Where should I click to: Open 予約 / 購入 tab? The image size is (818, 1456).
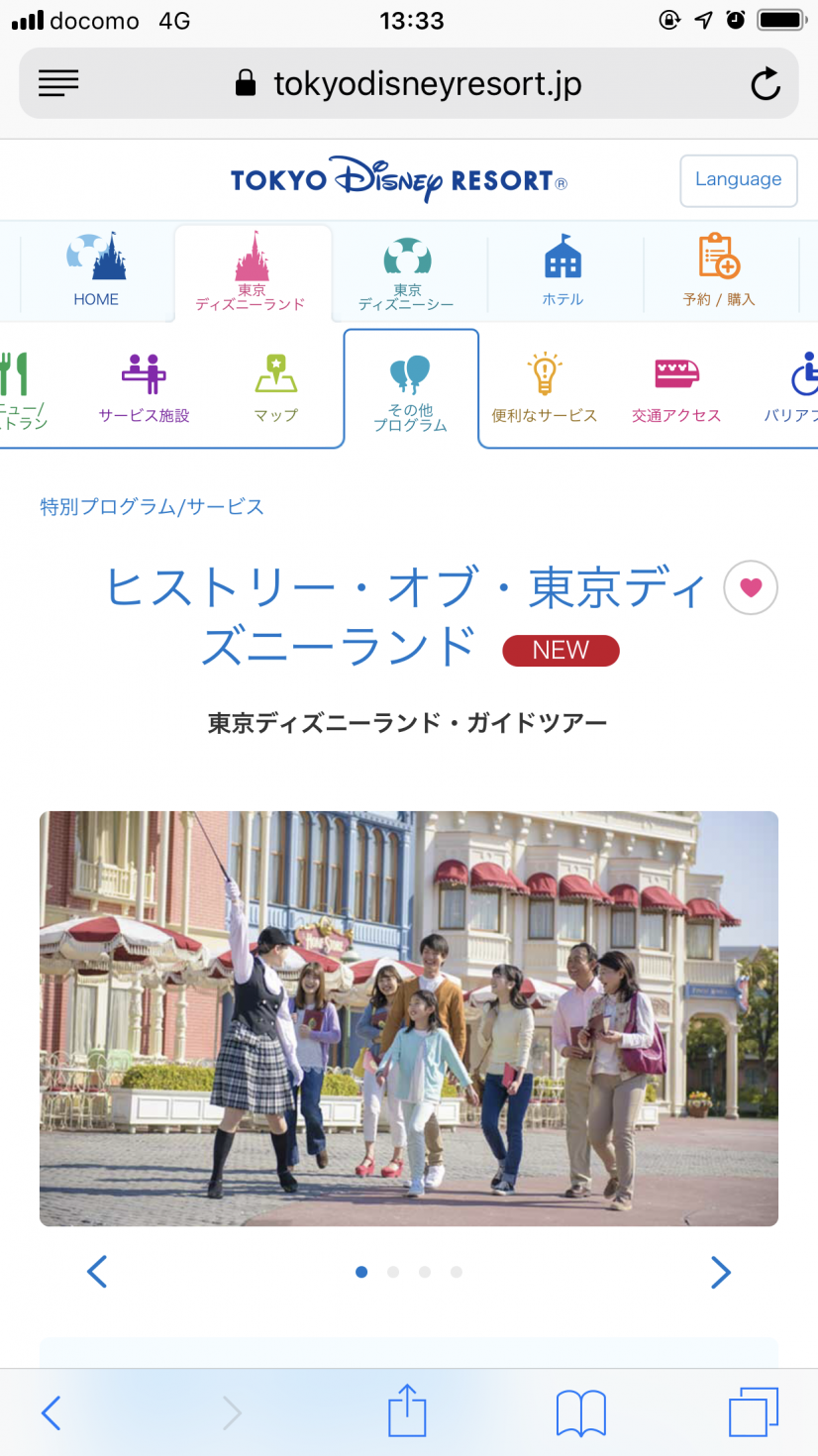coord(719,270)
